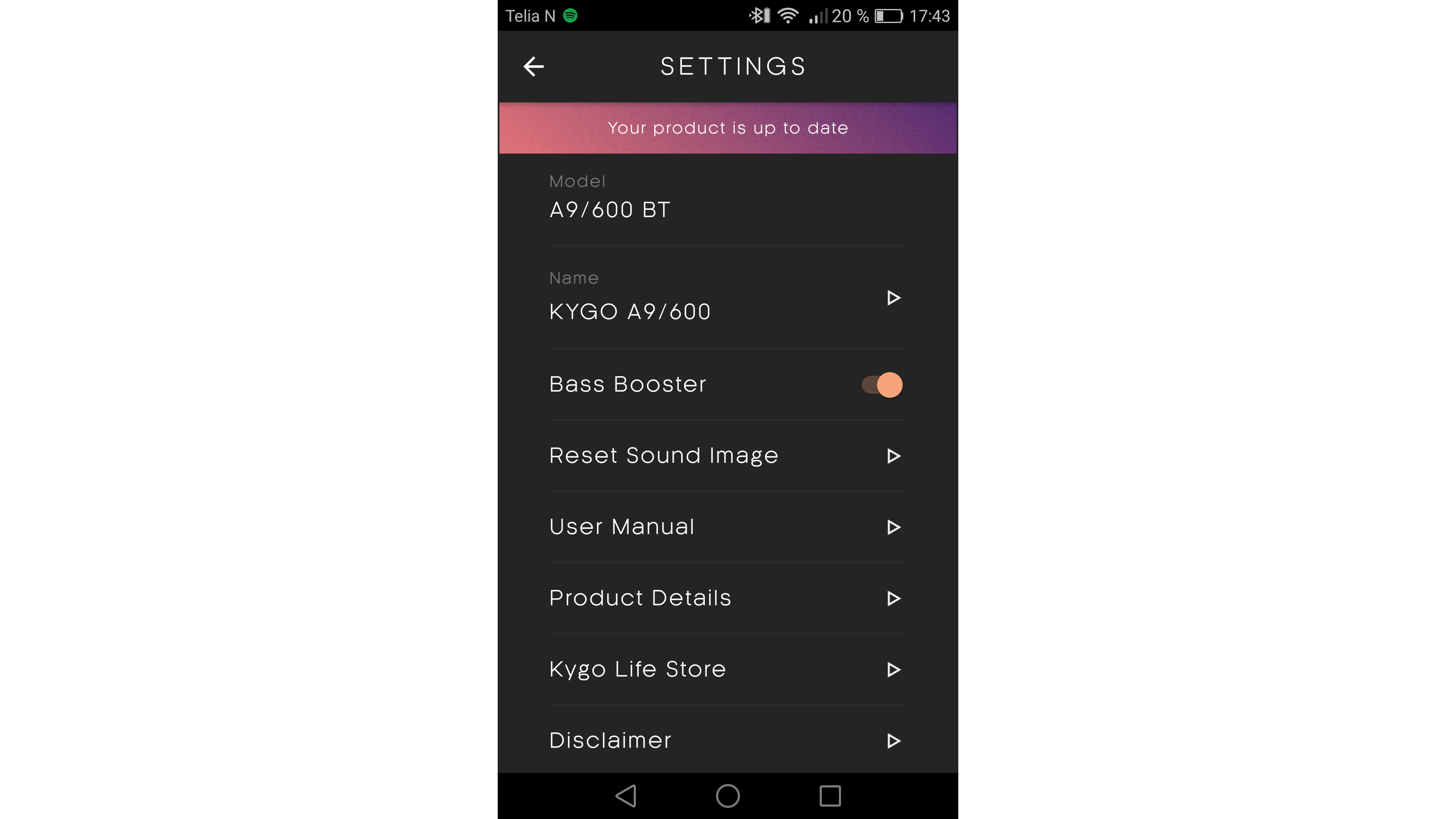View Product Details

(x=727, y=598)
